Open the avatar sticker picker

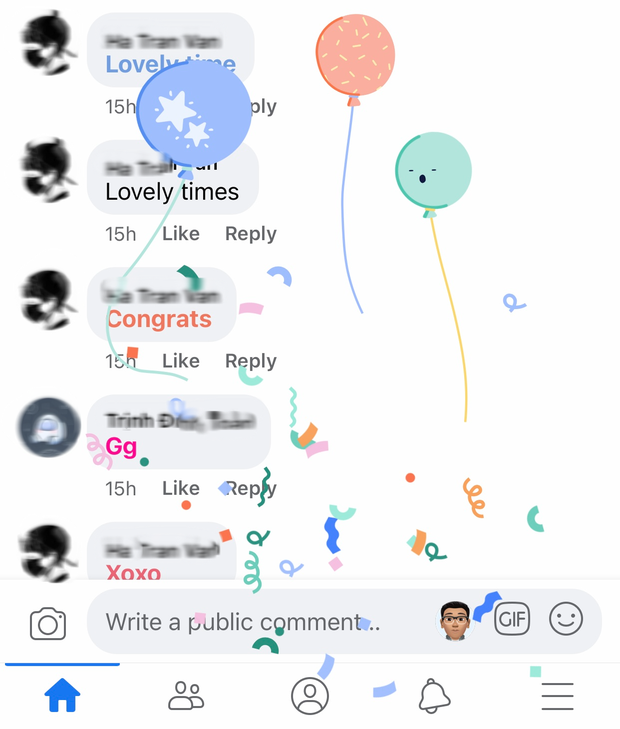tap(455, 620)
